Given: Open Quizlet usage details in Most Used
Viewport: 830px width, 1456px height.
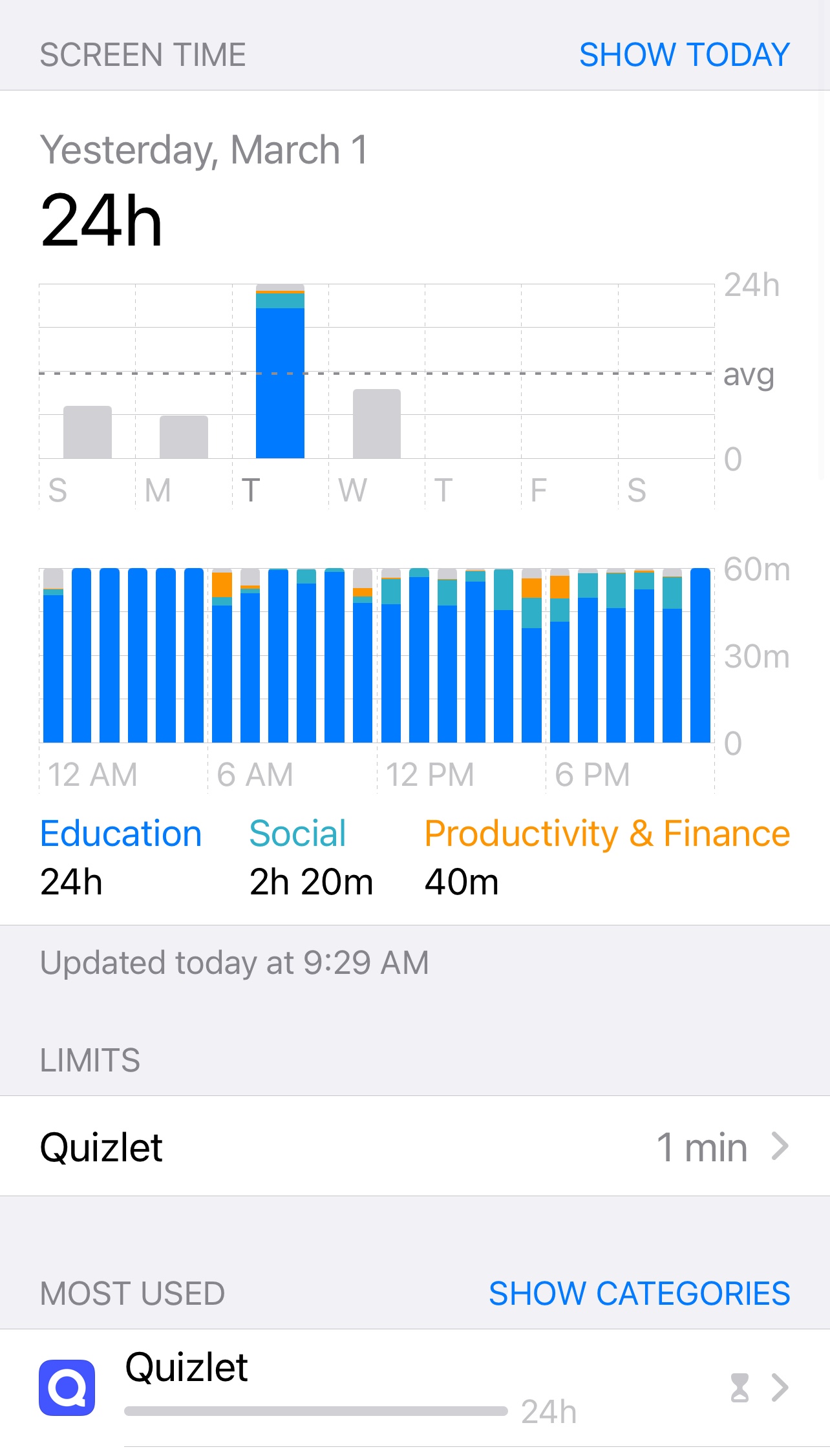Looking at the screenshot, I should (x=415, y=1387).
